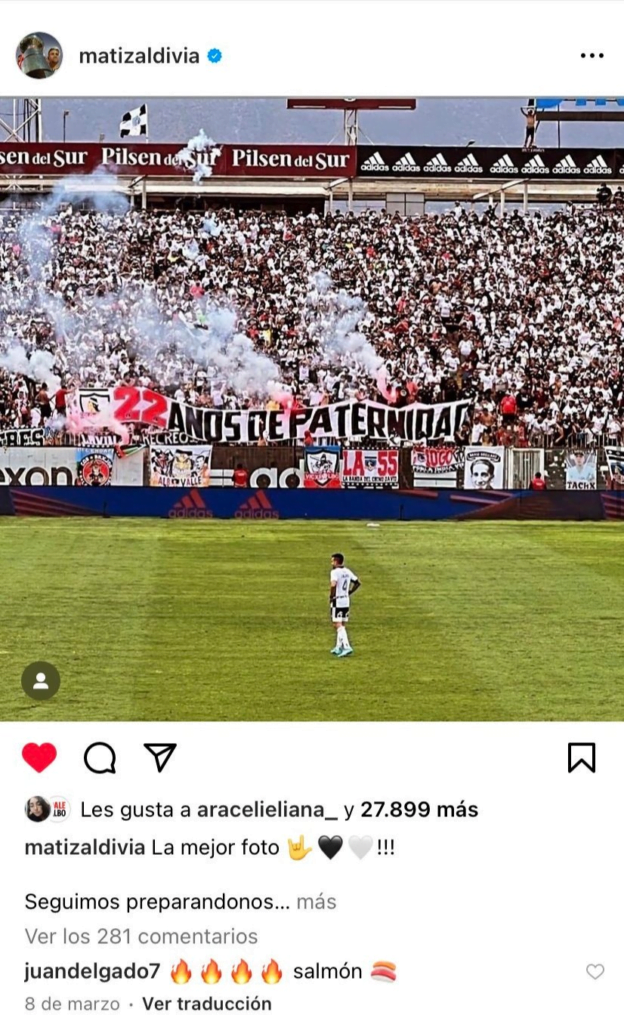Screen dimensions: 624x1024
Task: View the list of 27.899 likes
Action: pyautogui.click(x=419, y=810)
